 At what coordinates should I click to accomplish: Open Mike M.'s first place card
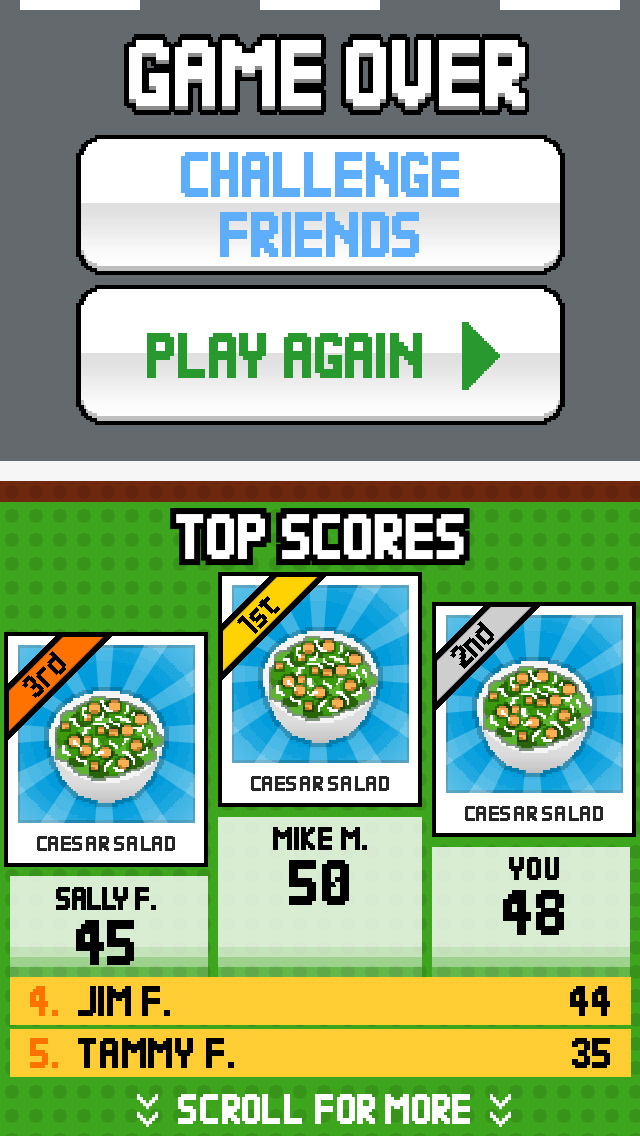tap(320, 690)
